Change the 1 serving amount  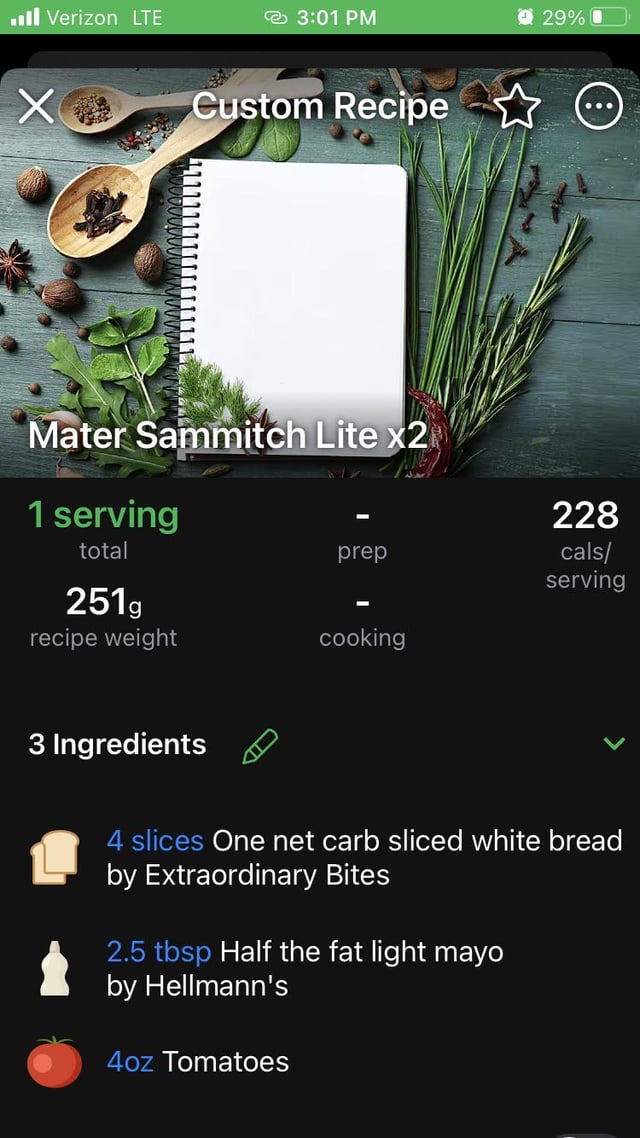point(103,516)
